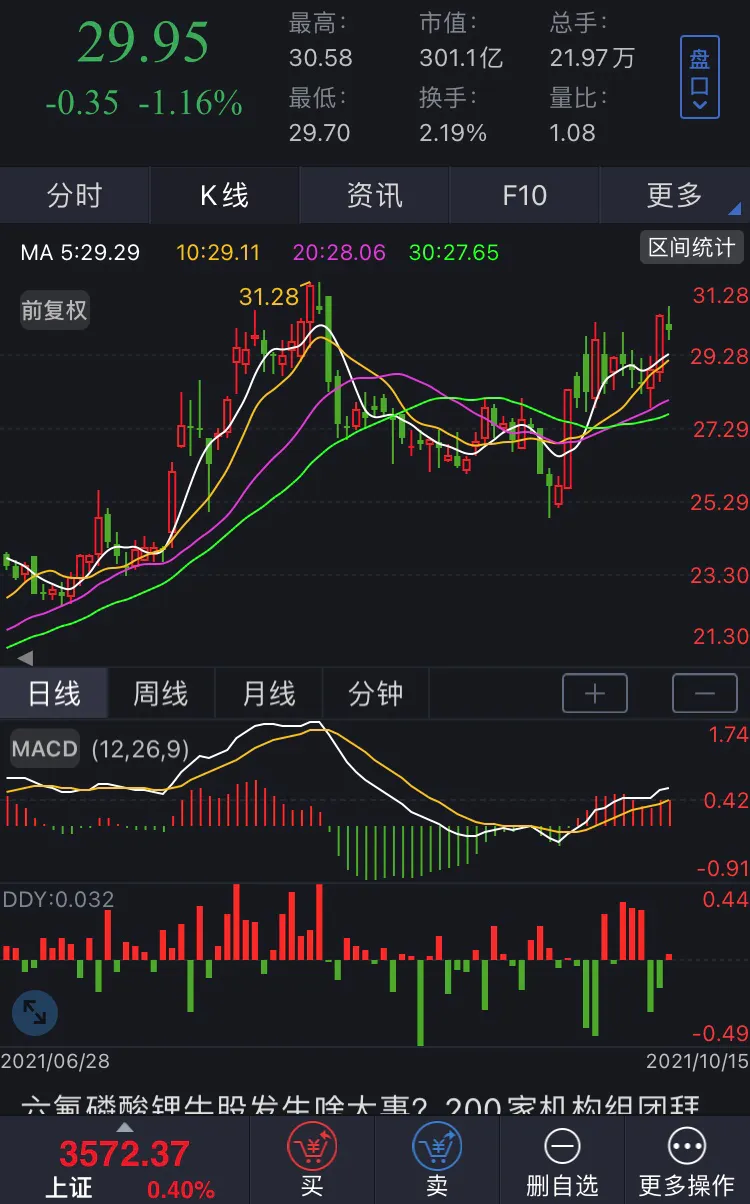
Task: Change the MACD indicator
Action: (45, 749)
